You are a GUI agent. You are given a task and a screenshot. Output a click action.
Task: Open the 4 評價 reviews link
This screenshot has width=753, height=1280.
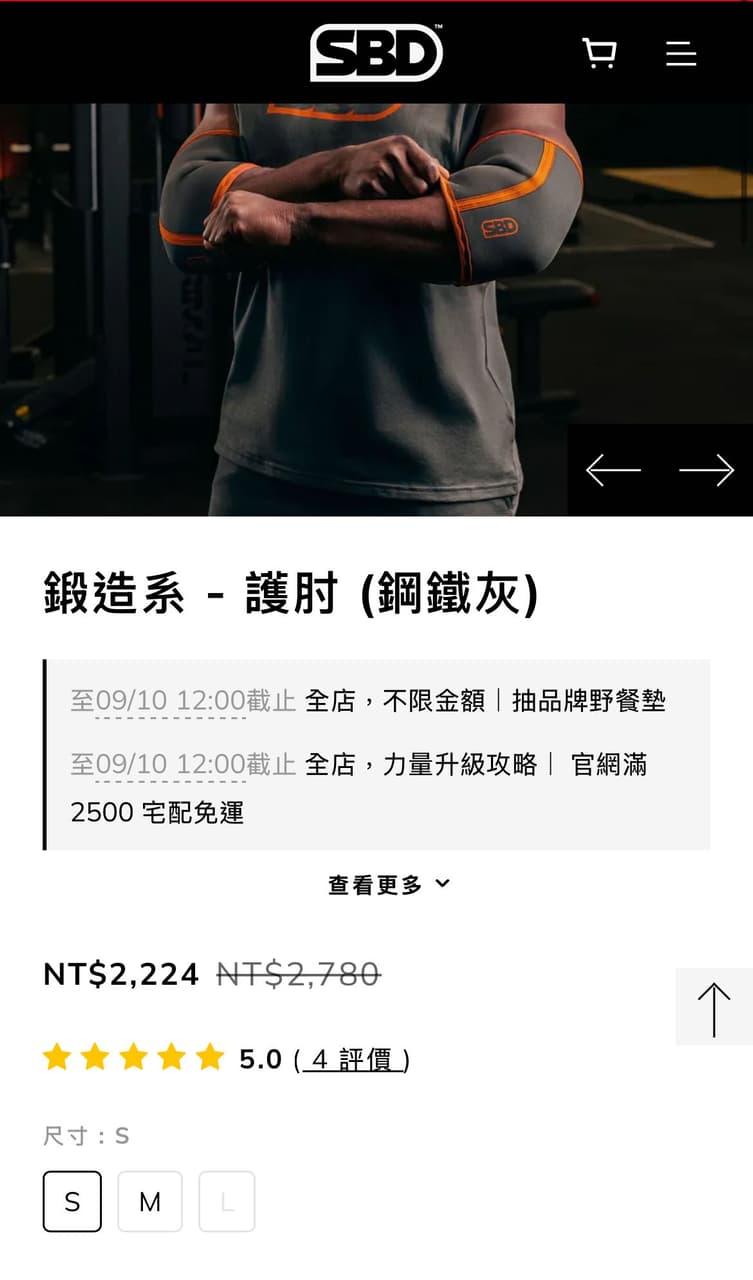pos(352,1059)
